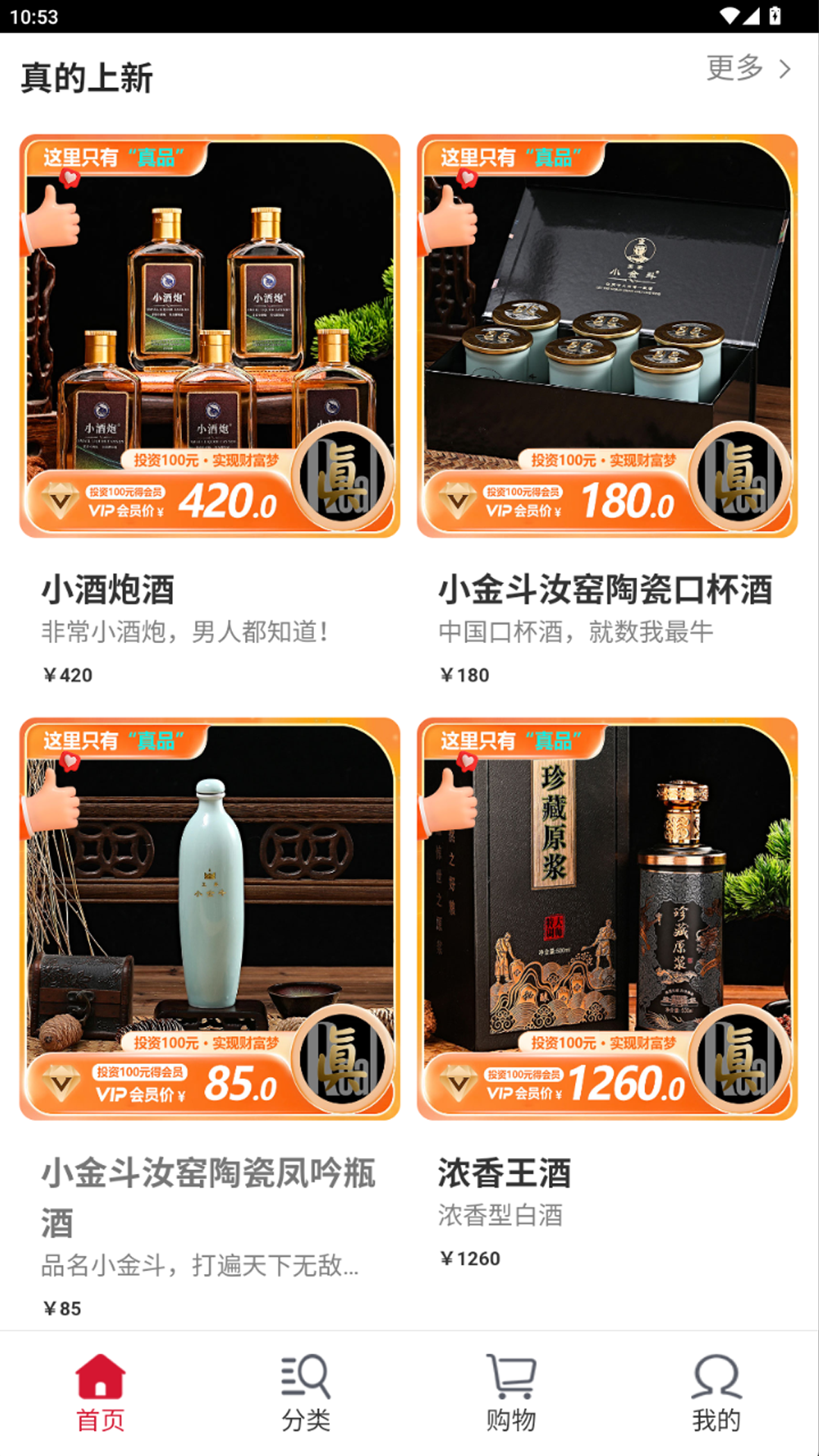
Task: Go to the 首页 tab
Action: tap(100, 1392)
